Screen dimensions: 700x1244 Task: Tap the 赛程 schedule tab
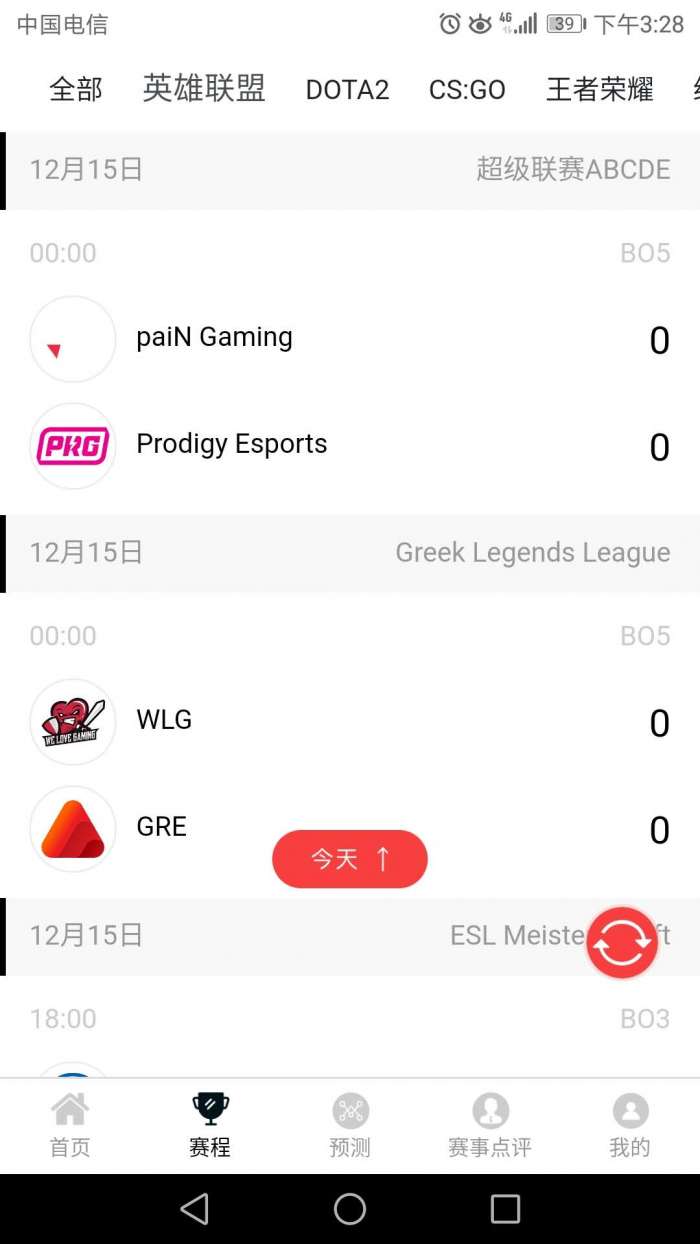point(210,1125)
